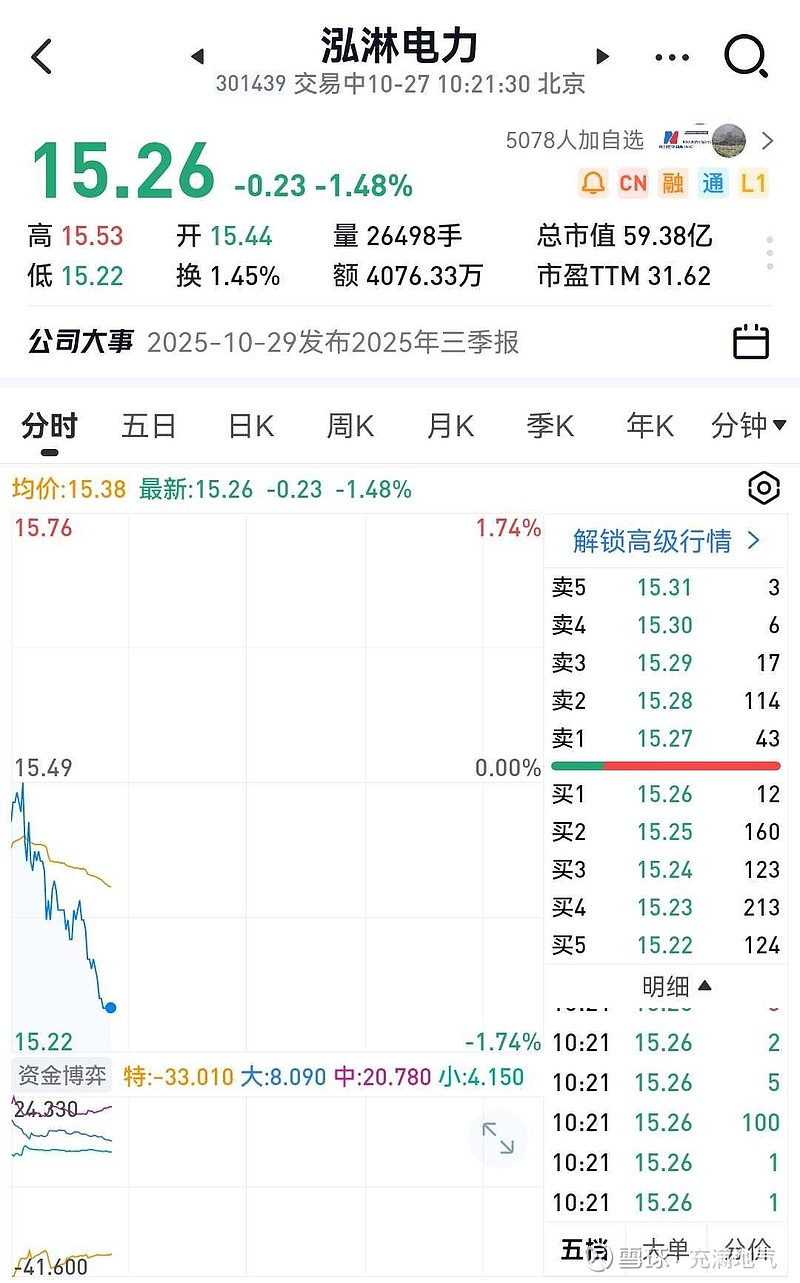The height and width of the screenshot is (1283, 800).
Task: Switch to the 日K daily chart tab
Action: click(x=249, y=426)
